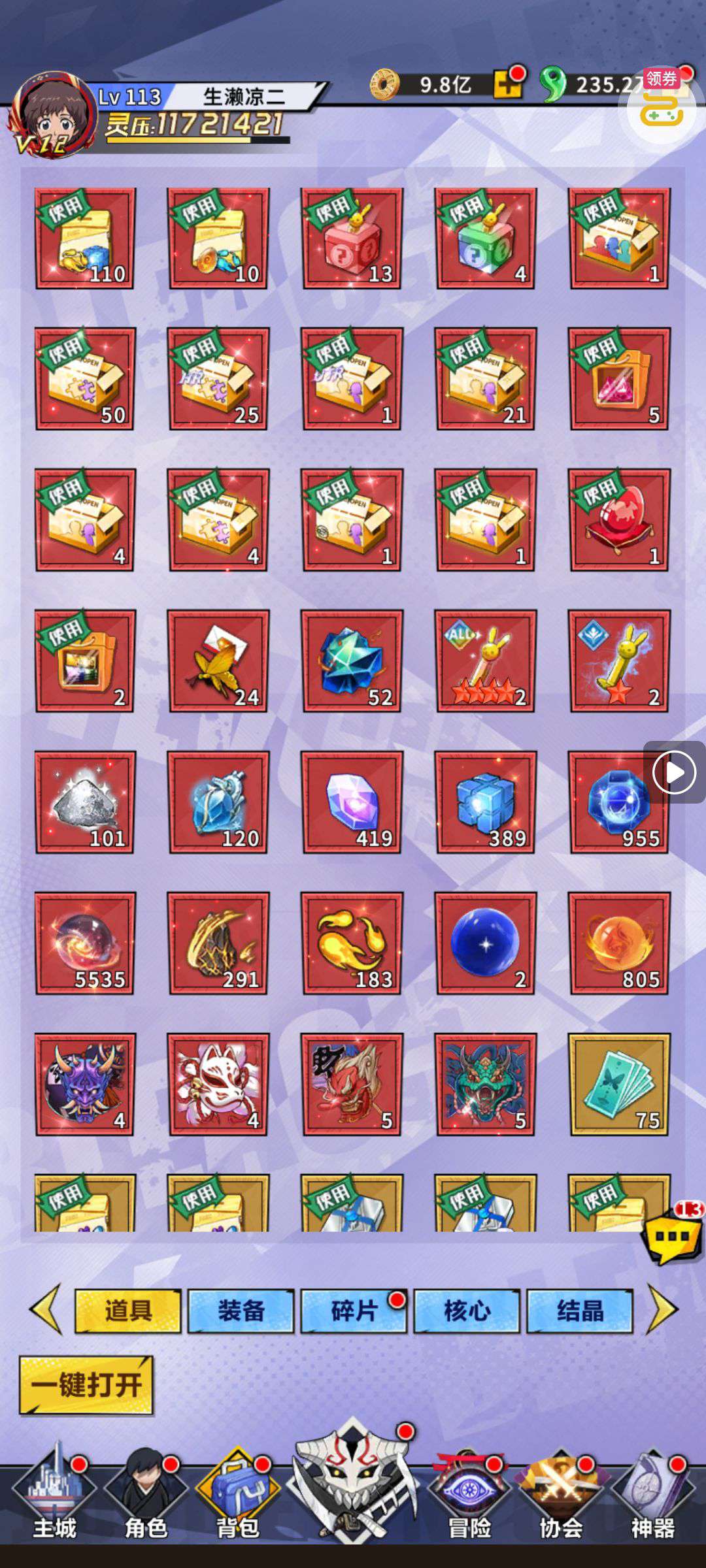The width and height of the screenshot is (706, 1568).
Task: Select the item with 5535 count
Action: point(85,943)
